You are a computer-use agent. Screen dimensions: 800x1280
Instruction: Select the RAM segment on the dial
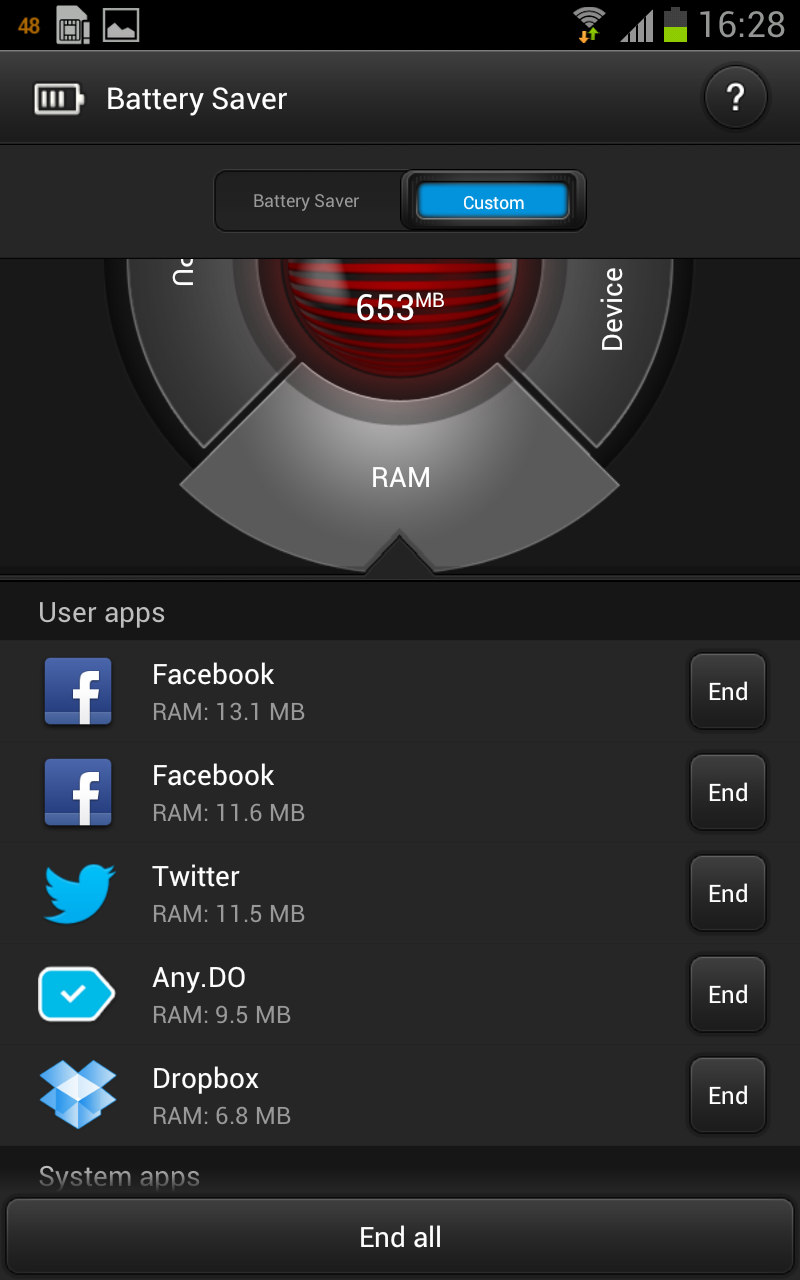(400, 478)
